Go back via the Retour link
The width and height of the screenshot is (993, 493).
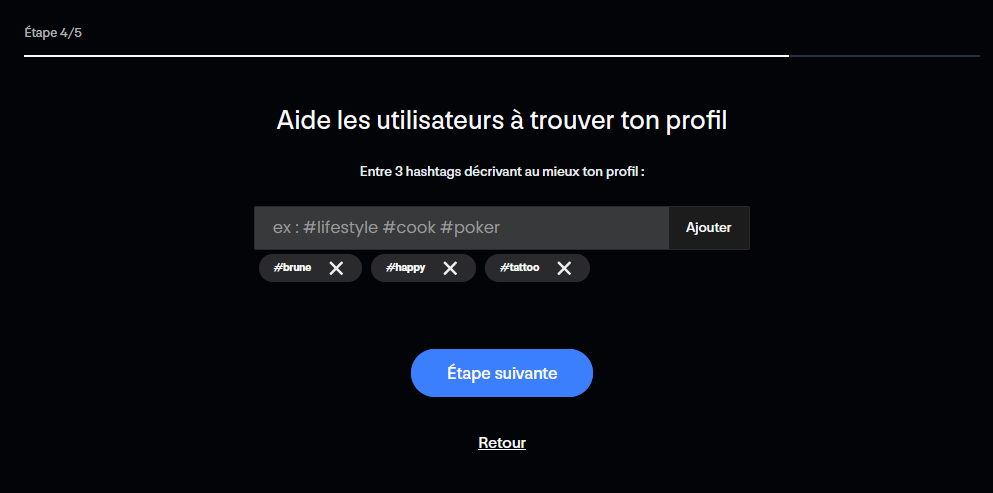(502, 442)
